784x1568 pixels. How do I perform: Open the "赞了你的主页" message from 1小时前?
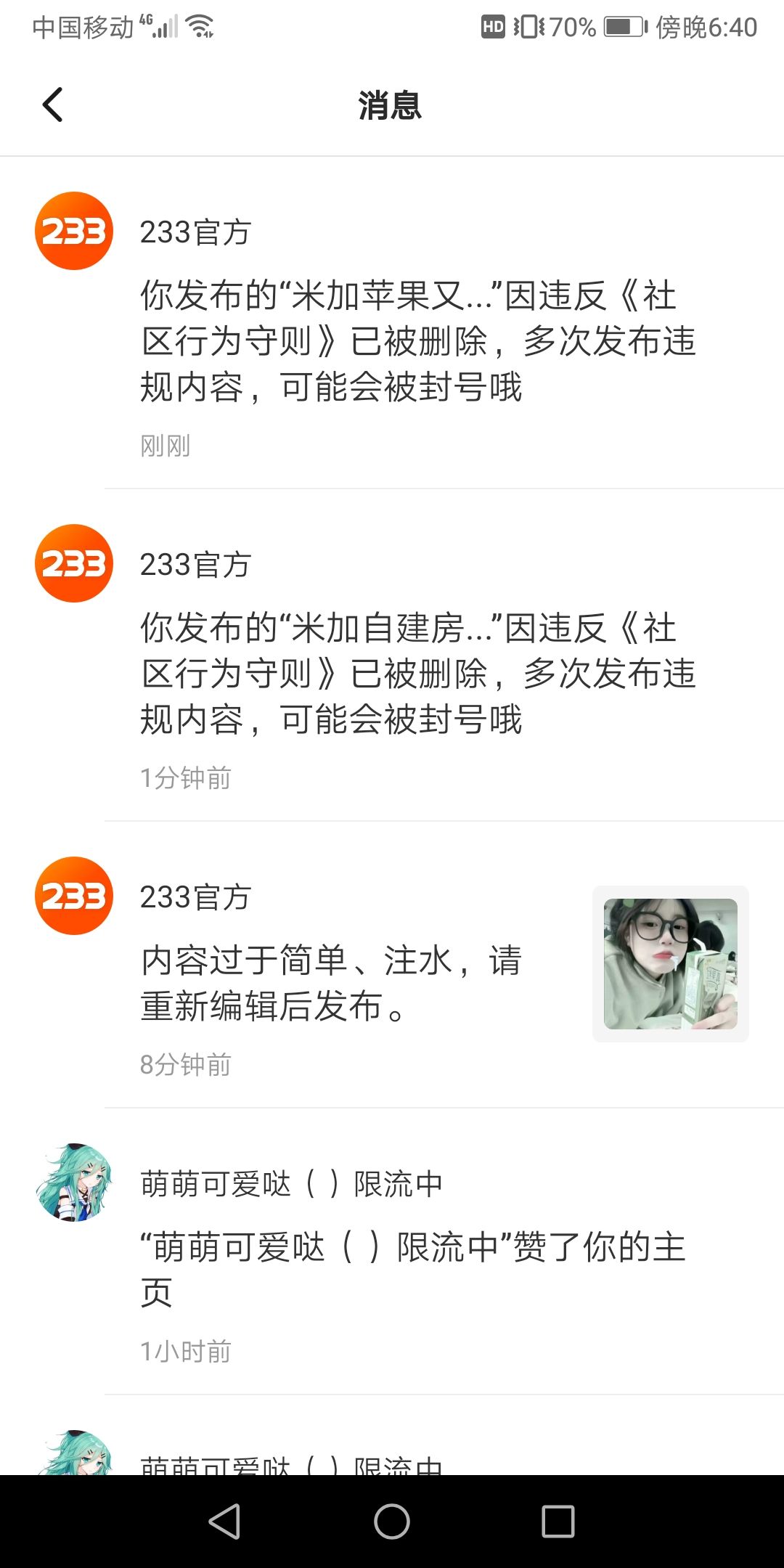coord(392,1251)
